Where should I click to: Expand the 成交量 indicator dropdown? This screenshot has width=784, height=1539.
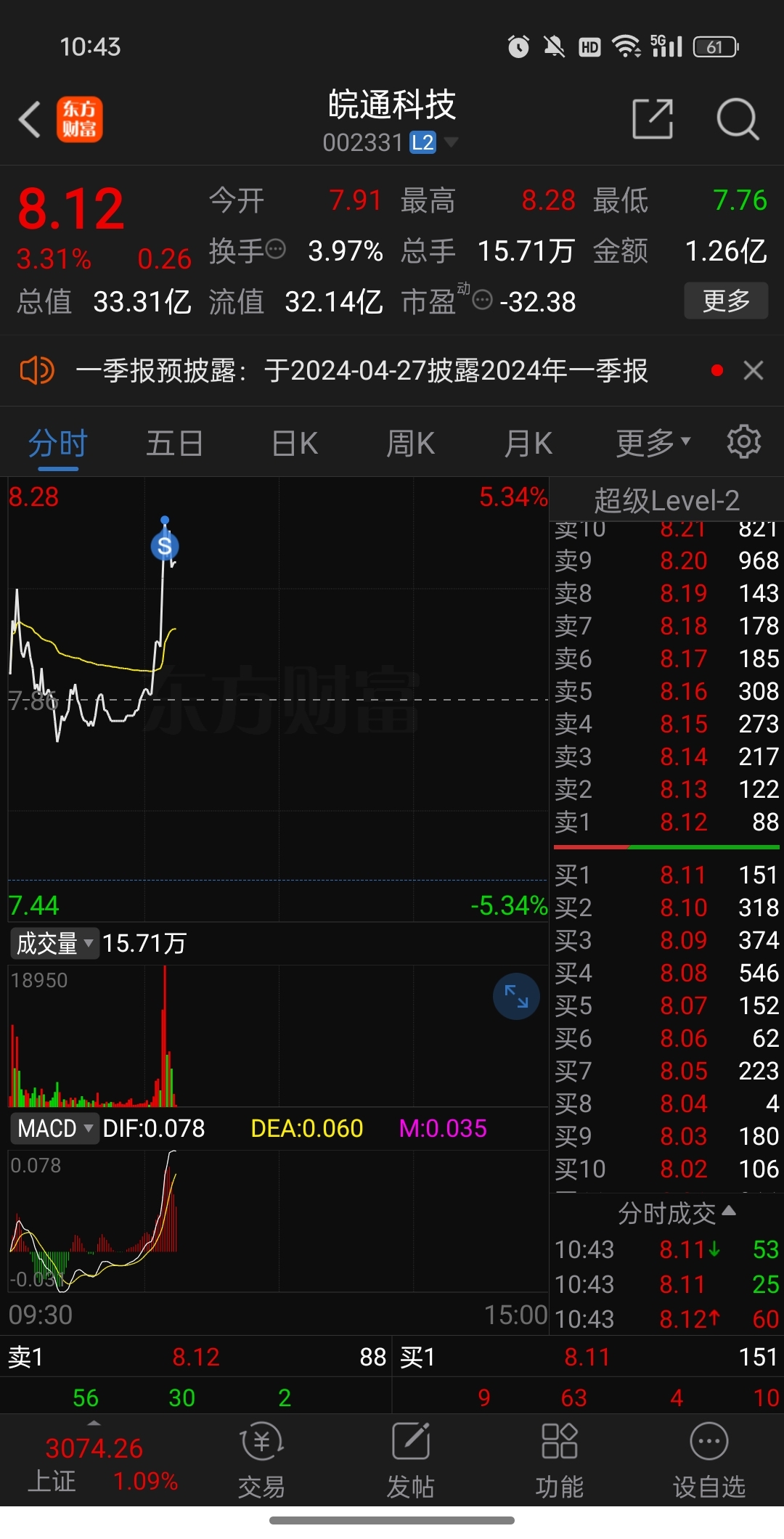click(x=54, y=944)
